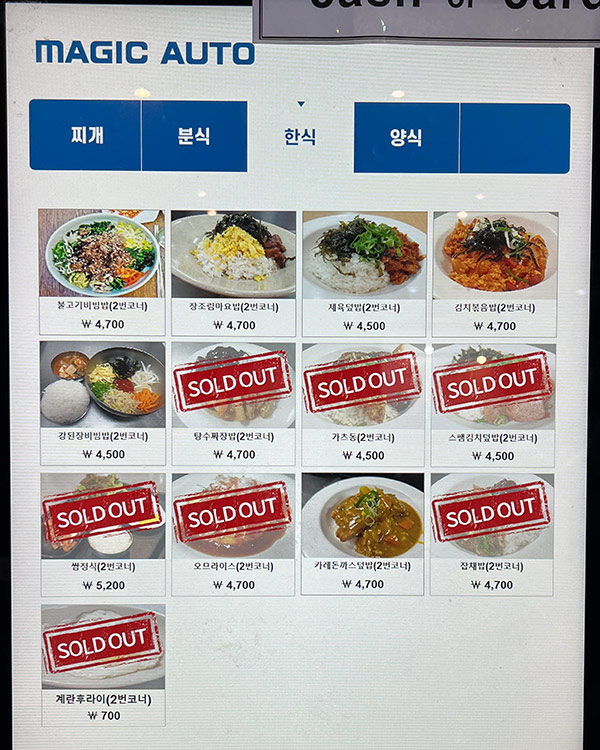Open the 양식 category tab
The image size is (600, 750).
406,137
